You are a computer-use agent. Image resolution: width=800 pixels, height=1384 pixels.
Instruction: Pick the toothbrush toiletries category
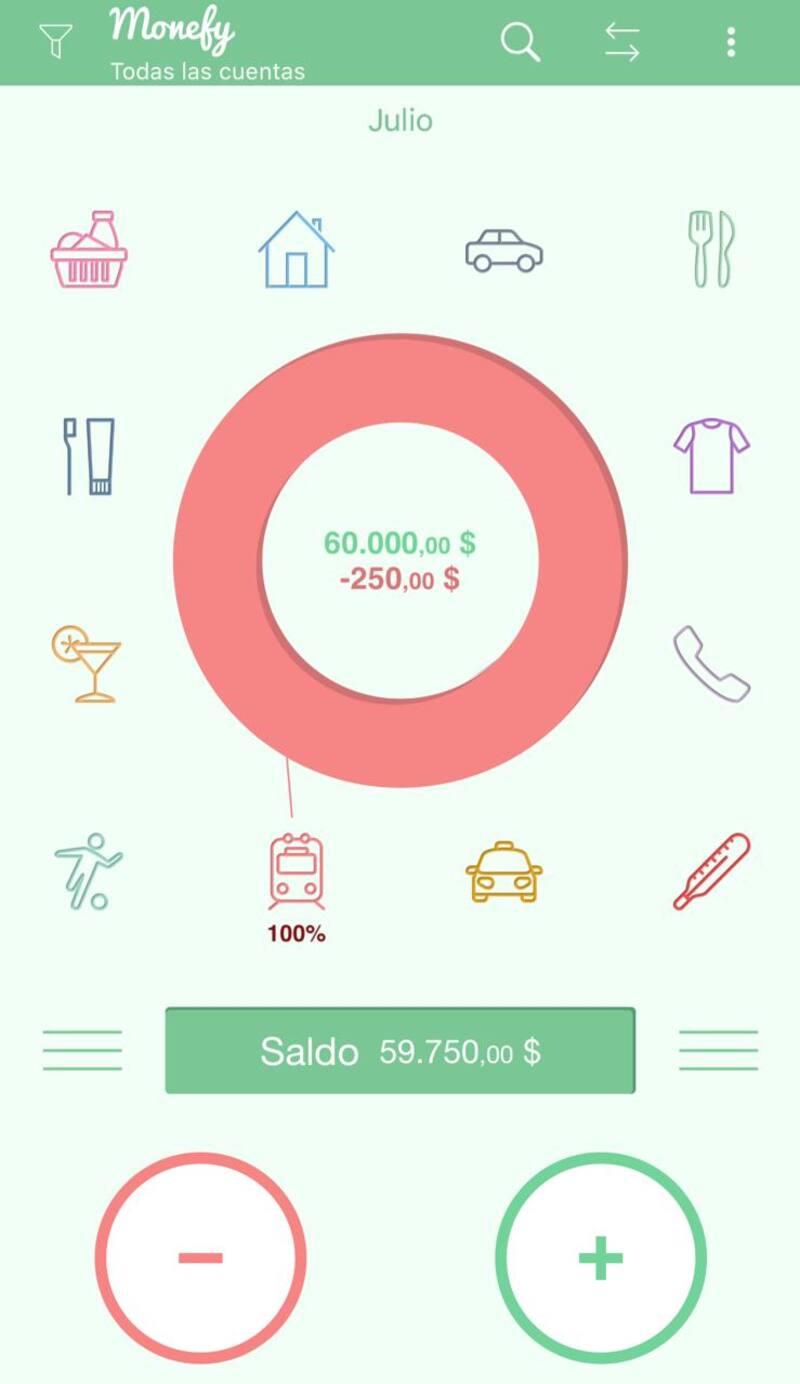(89, 456)
